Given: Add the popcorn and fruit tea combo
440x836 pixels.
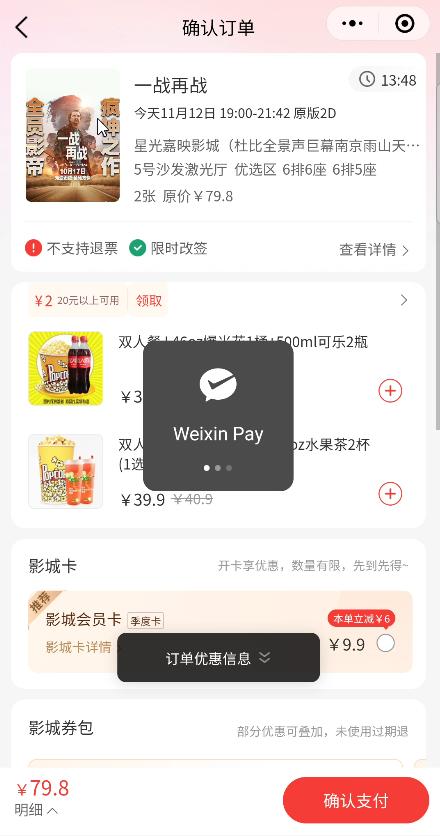Looking at the screenshot, I should point(390,494).
